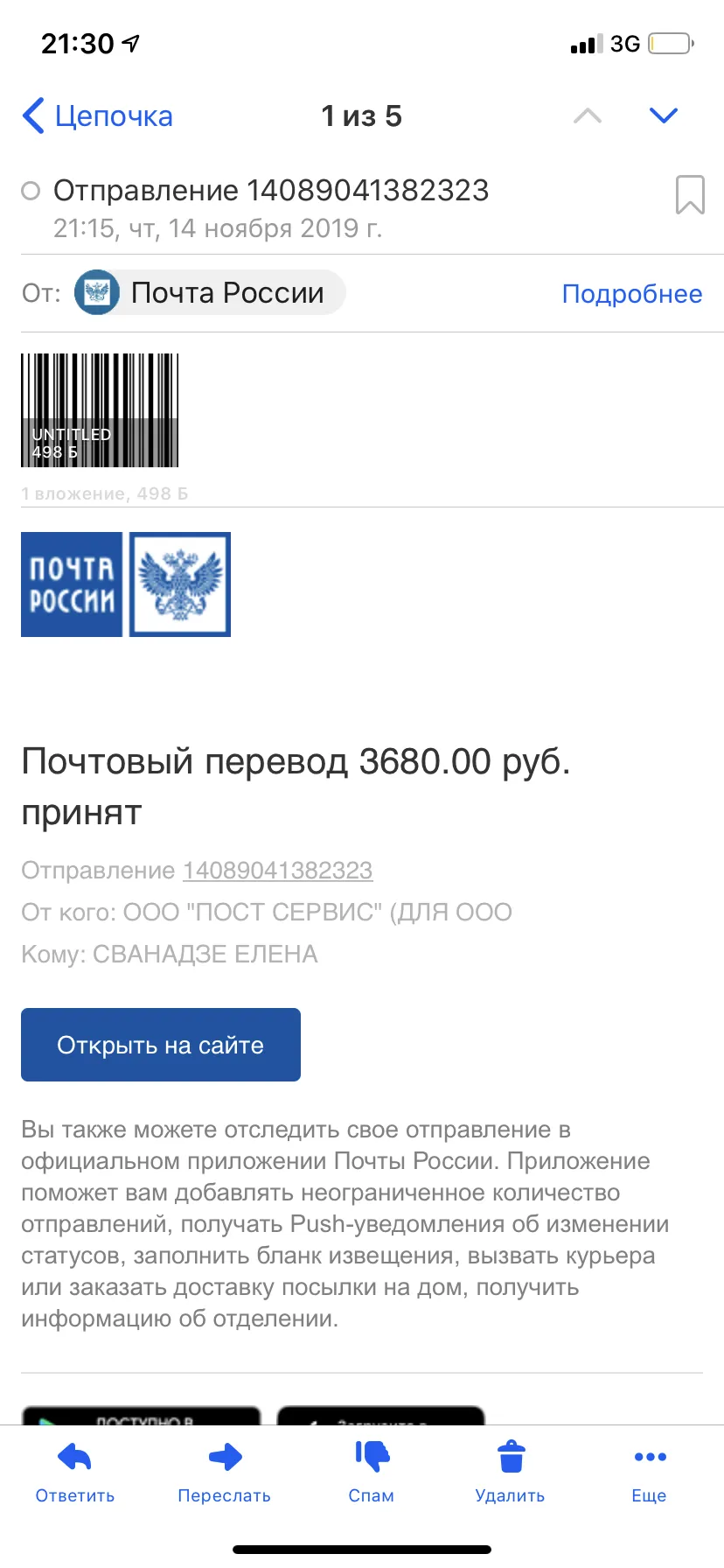This screenshot has width=724, height=1568.
Task: Open sender Почта России contact chip
Action: (210, 292)
